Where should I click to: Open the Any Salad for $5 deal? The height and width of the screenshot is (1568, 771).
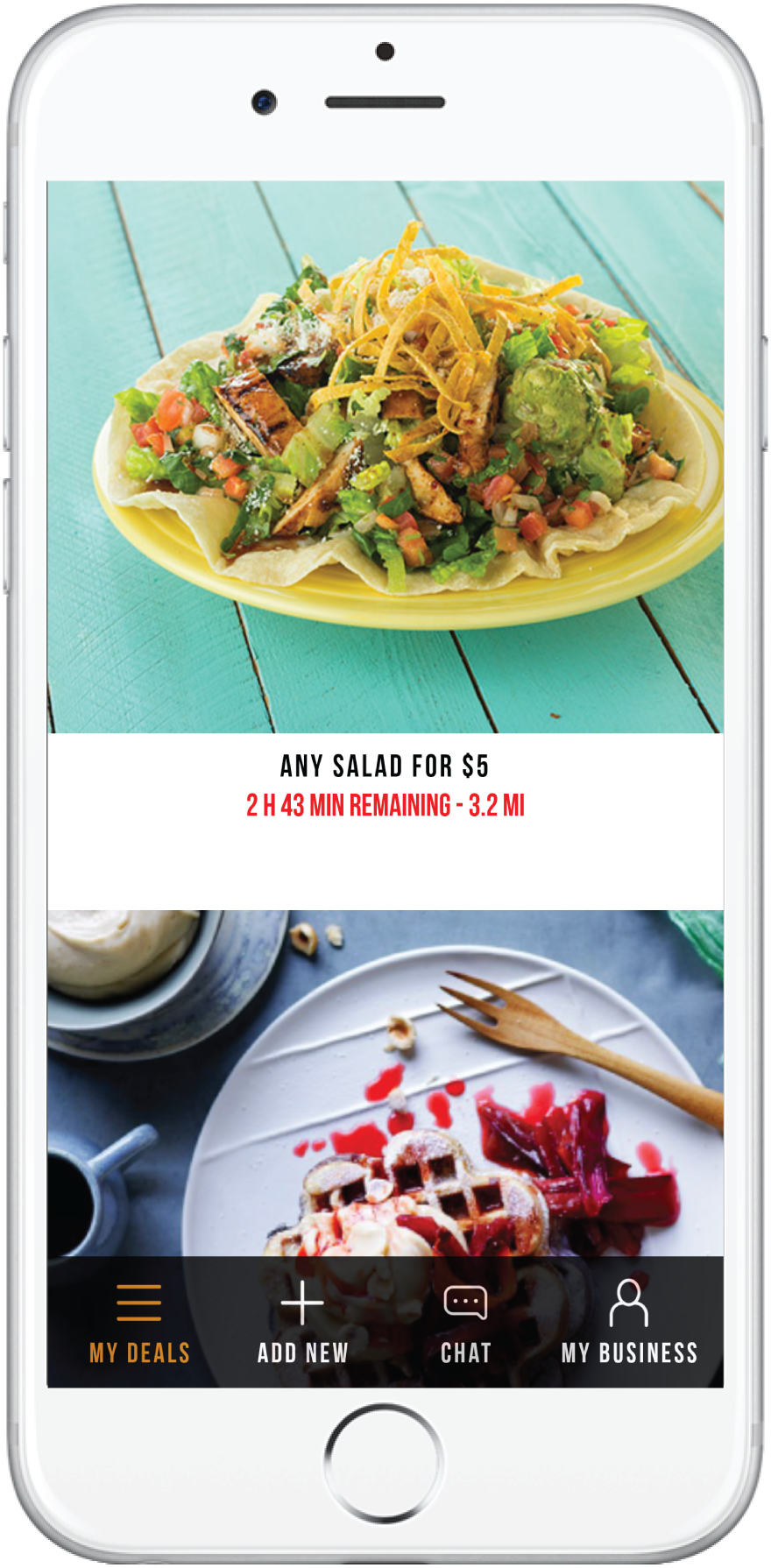coord(385,543)
